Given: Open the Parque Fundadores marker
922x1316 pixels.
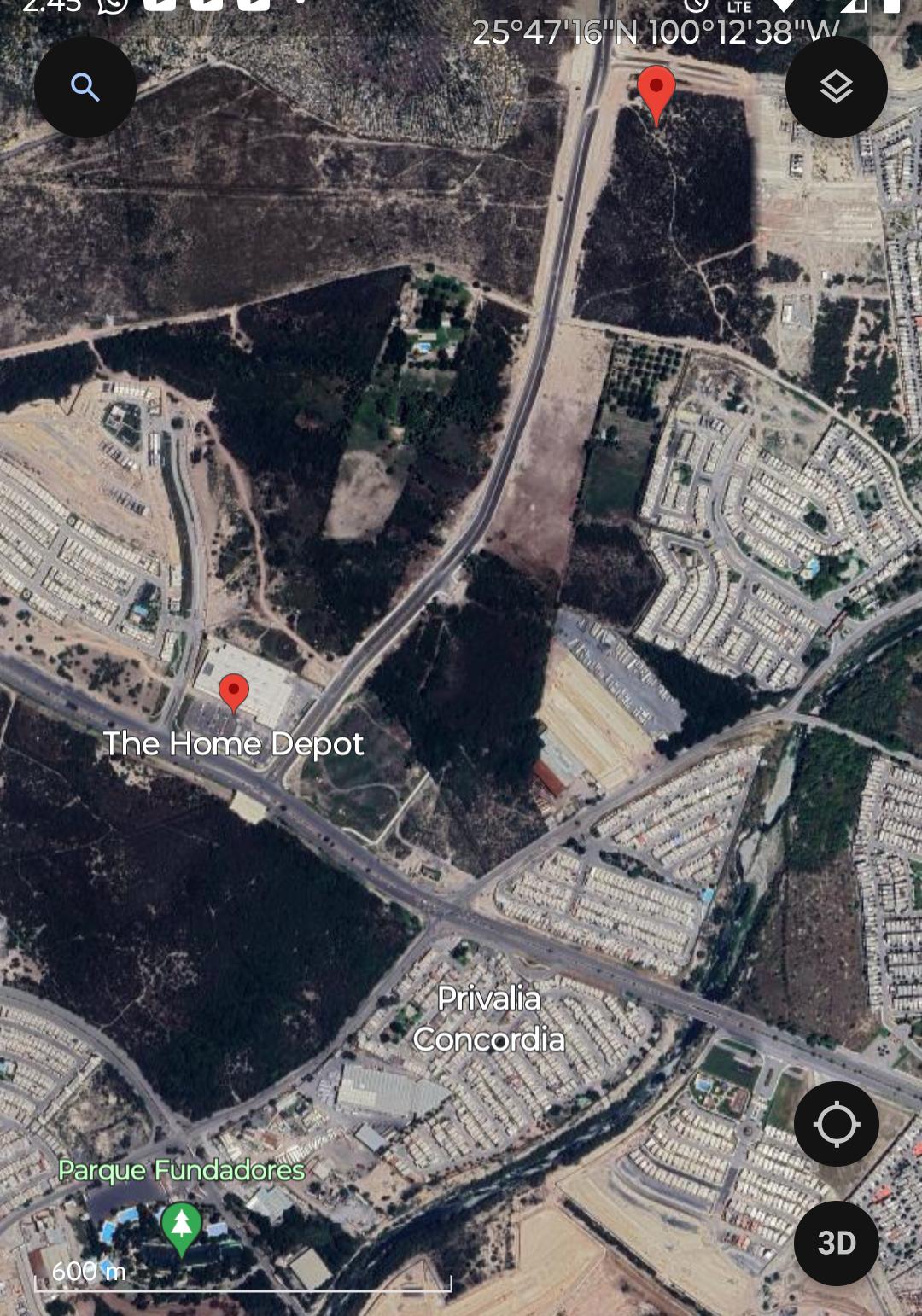Looking at the screenshot, I should click(x=181, y=1227).
